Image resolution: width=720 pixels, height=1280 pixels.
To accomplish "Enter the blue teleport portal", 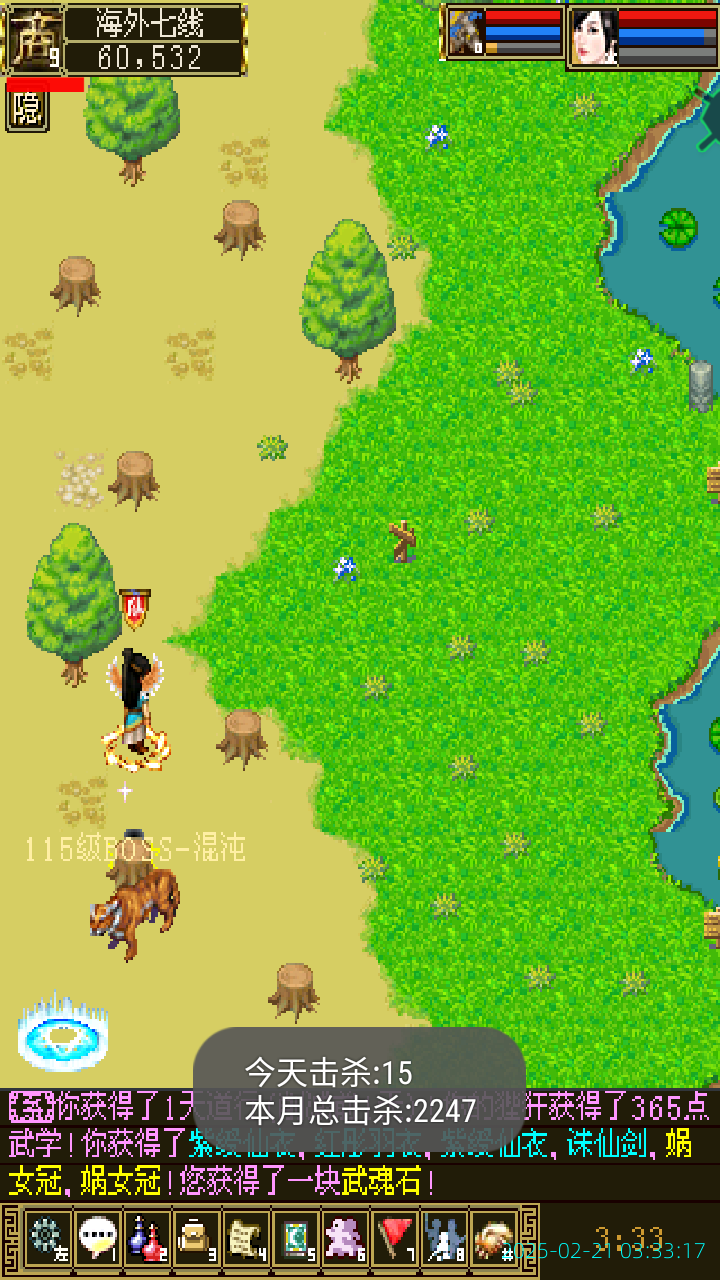I will (x=62, y=1035).
